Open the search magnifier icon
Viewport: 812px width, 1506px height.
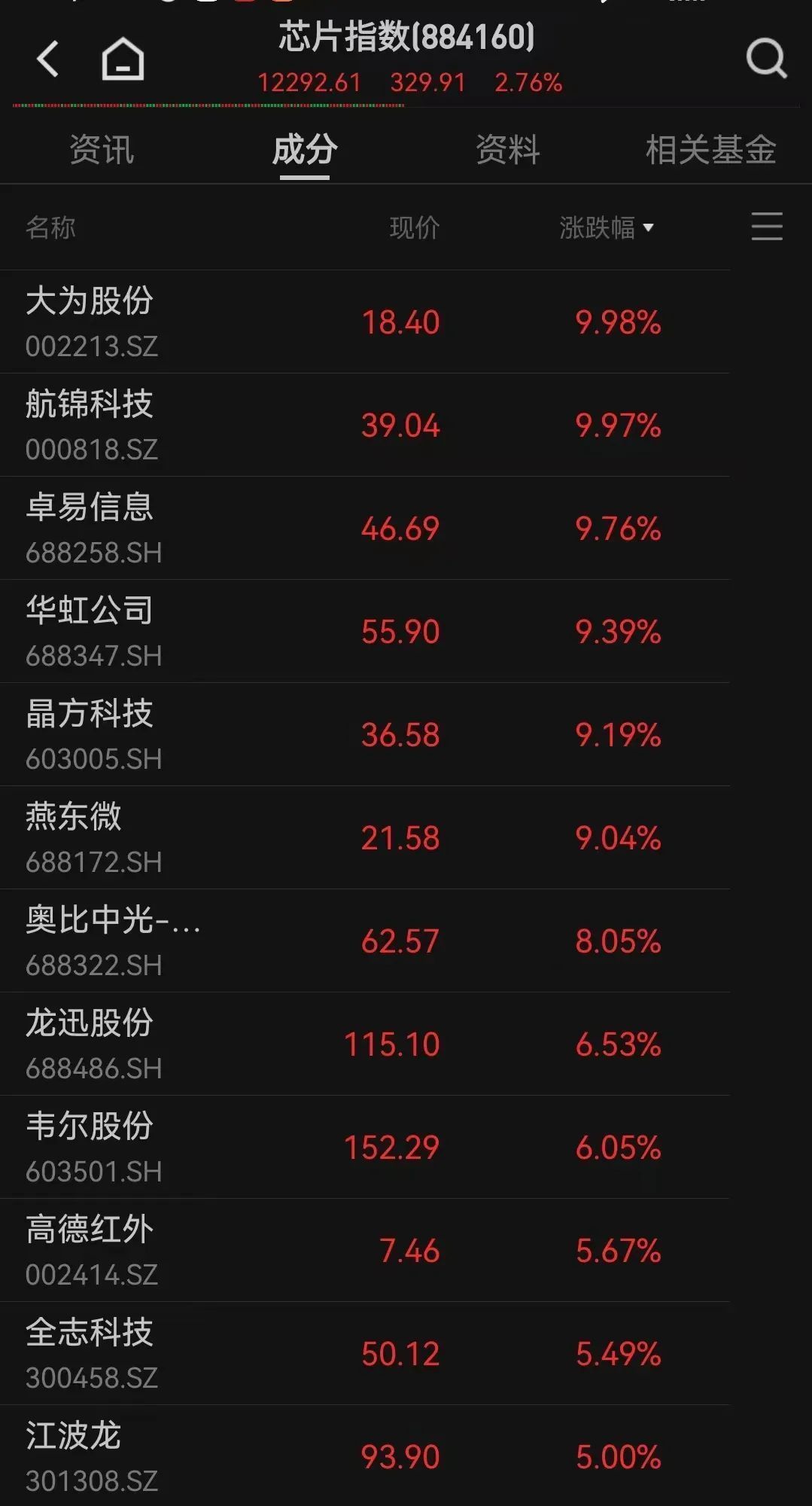coord(765,59)
